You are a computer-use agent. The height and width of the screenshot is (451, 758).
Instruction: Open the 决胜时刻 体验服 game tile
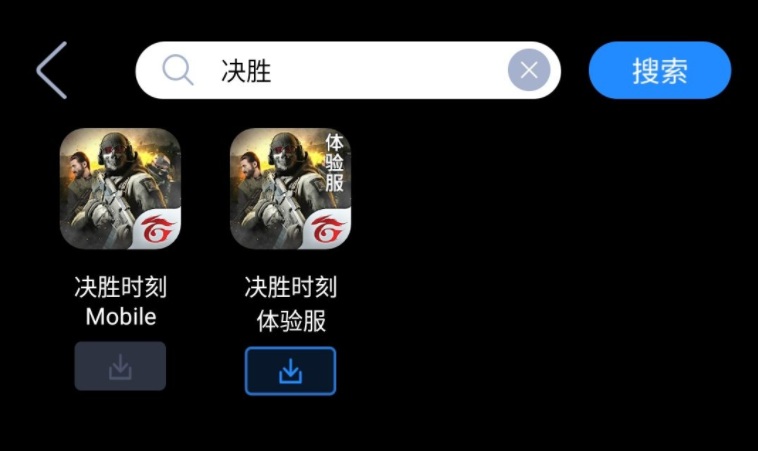point(290,189)
